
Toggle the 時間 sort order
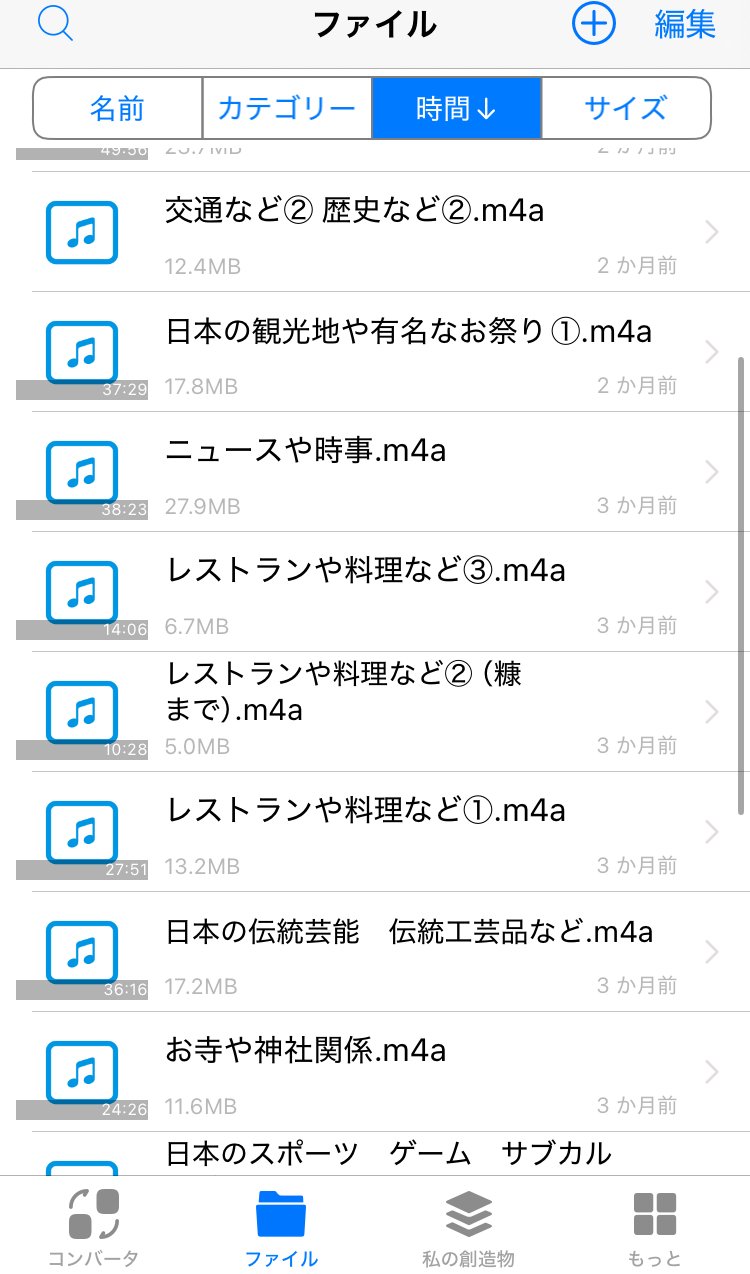457,108
